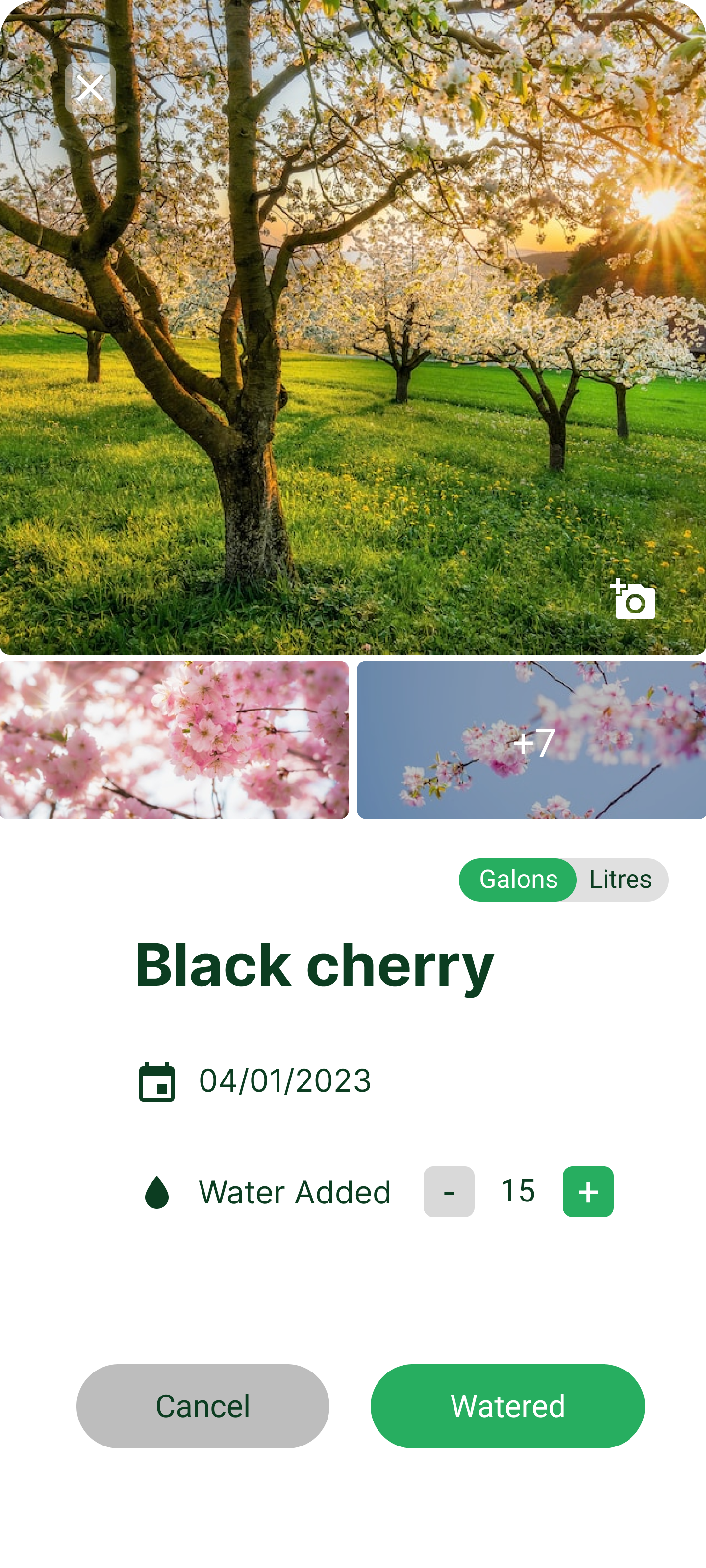
Task: Add a new photo with camera icon
Action: tap(633, 599)
